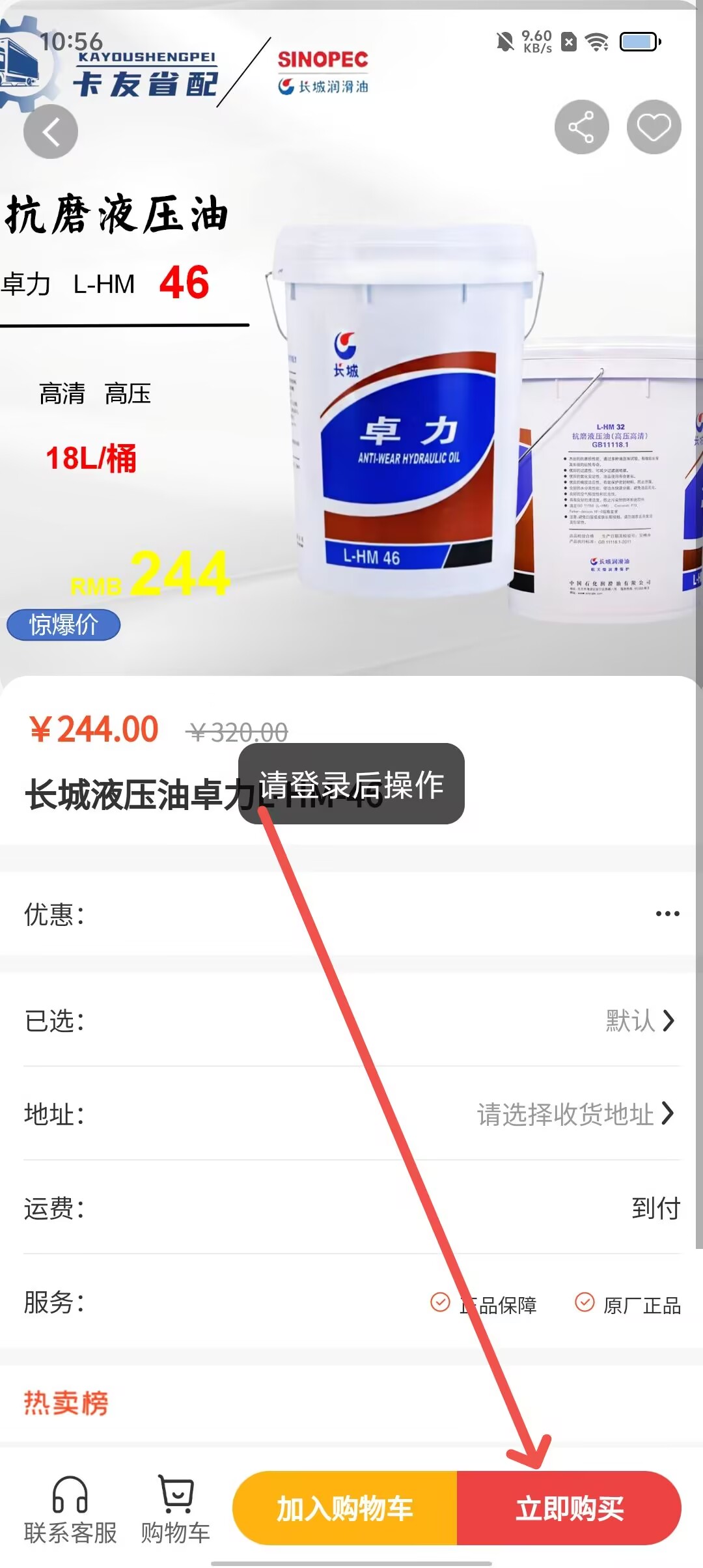Go back using the arrow button
This screenshot has height=1568, width=703.
coord(51,132)
